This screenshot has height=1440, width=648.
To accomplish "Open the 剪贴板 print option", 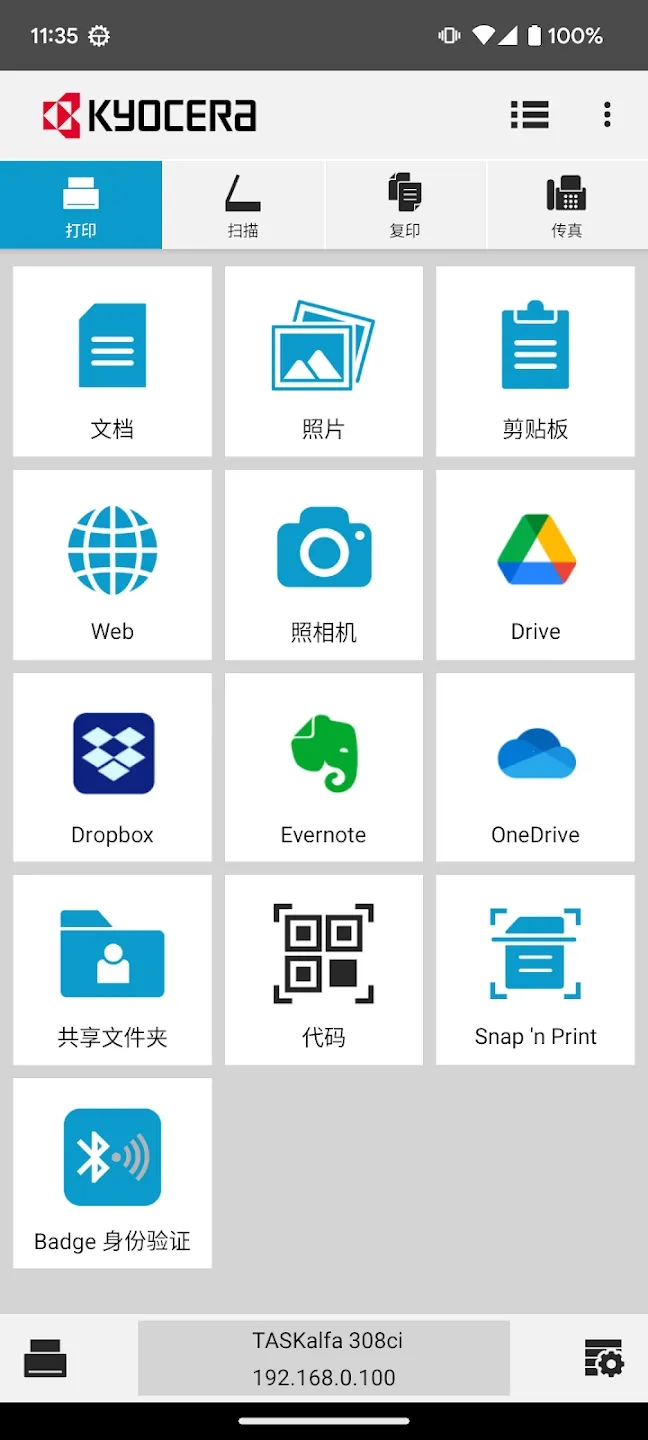I will pyautogui.click(x=535, y=361).
